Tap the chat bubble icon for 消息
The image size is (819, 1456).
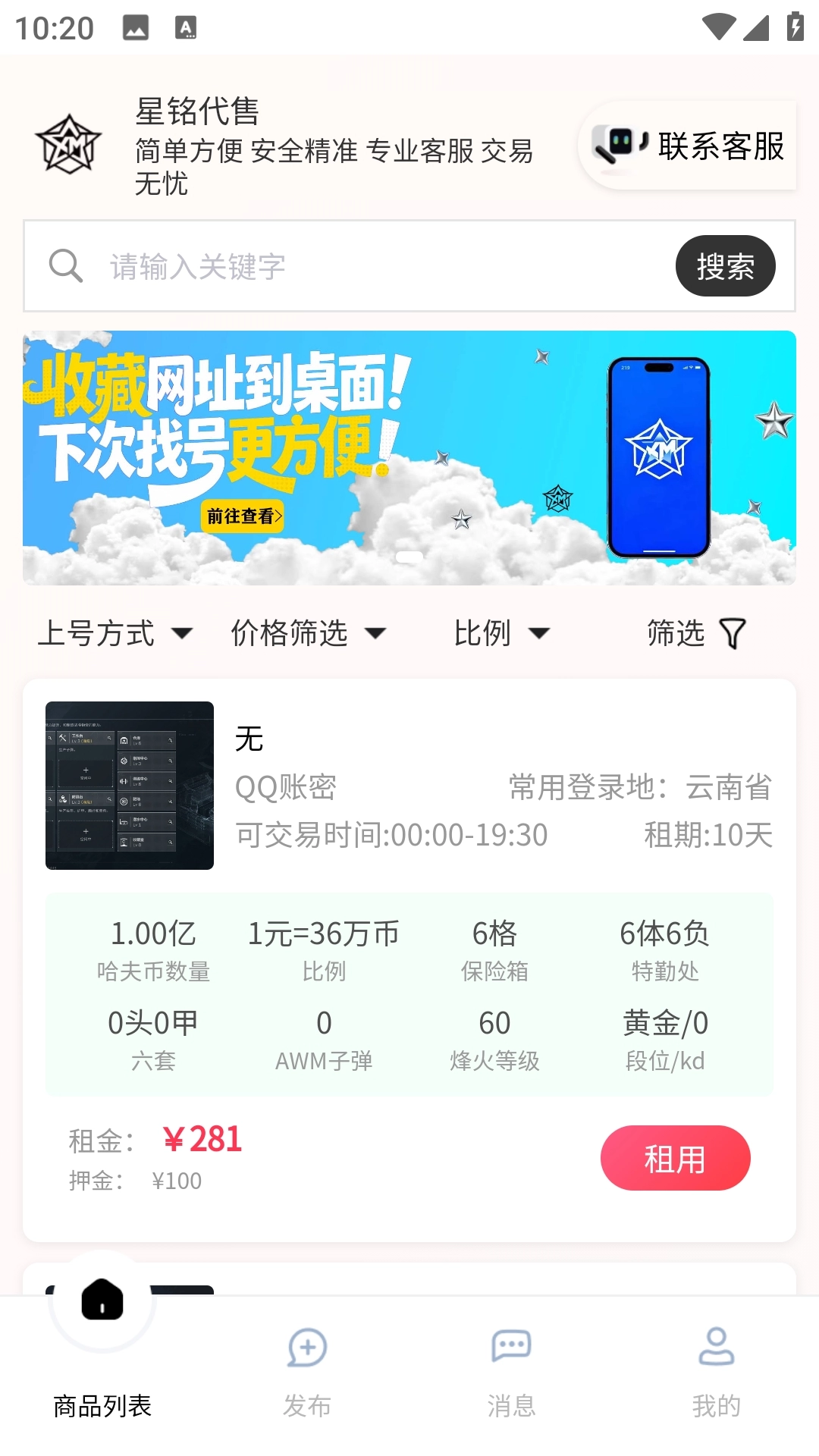coord(512,1347)
